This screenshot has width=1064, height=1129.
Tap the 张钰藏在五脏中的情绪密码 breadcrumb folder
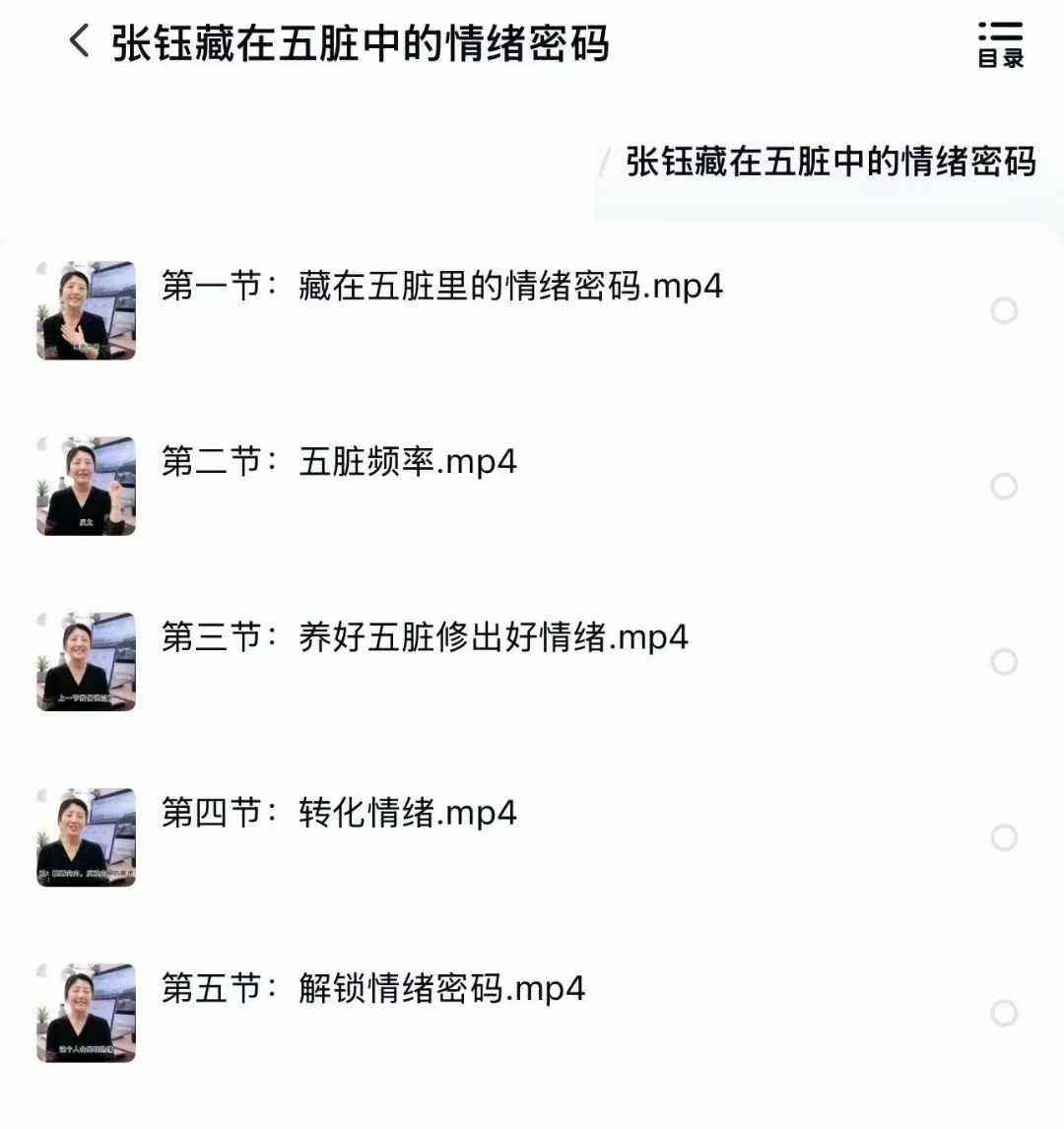pyautogui.click(x=830, y=163)
